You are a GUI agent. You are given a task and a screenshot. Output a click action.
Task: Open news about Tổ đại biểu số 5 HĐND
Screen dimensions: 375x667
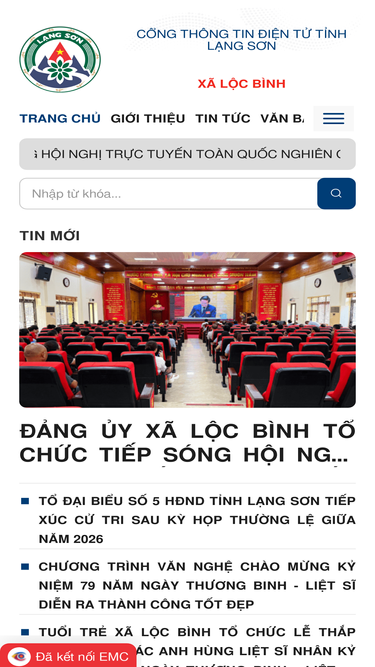coord(197,520)
